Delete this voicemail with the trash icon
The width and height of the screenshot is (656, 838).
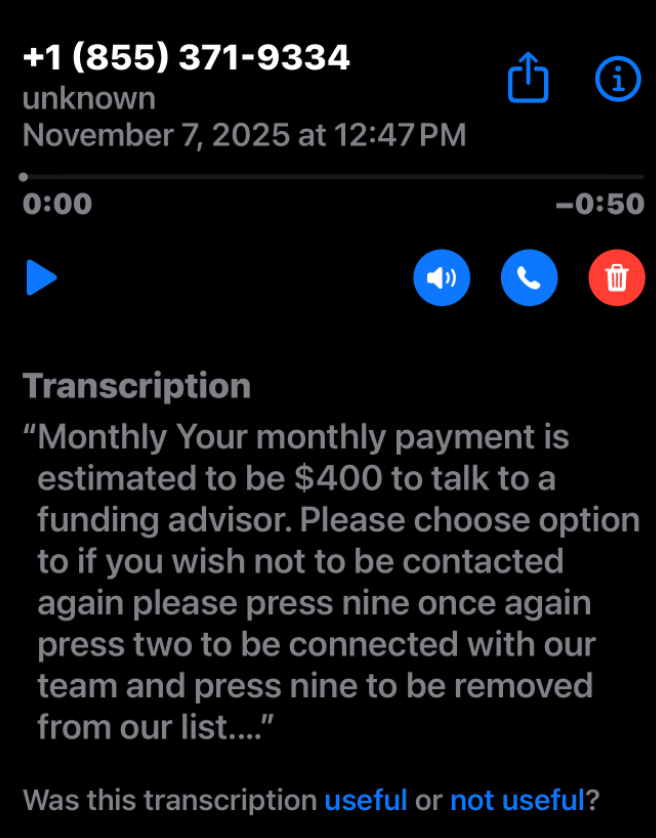[x=617, y=277]
